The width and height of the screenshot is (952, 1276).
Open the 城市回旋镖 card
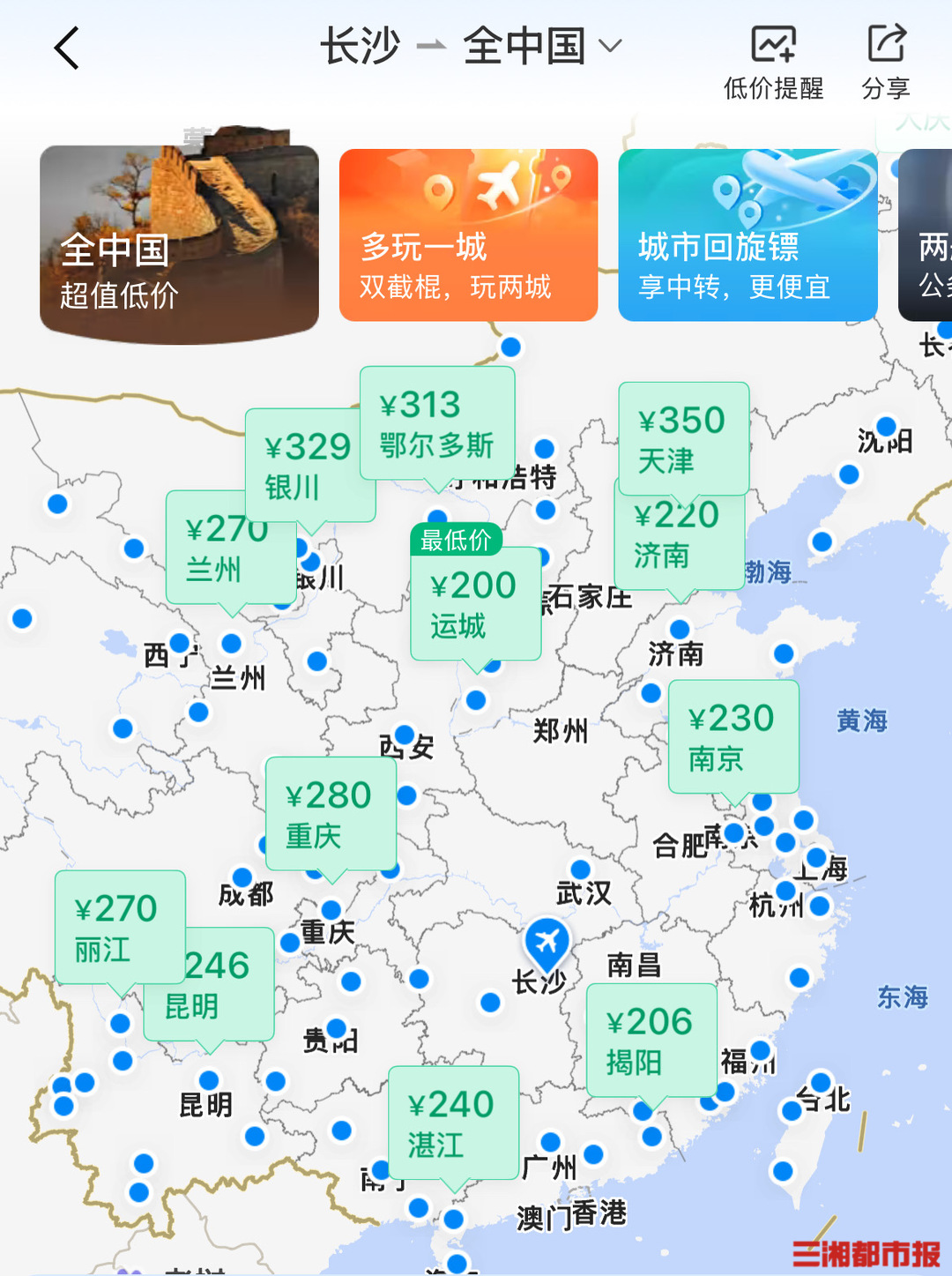747,235
